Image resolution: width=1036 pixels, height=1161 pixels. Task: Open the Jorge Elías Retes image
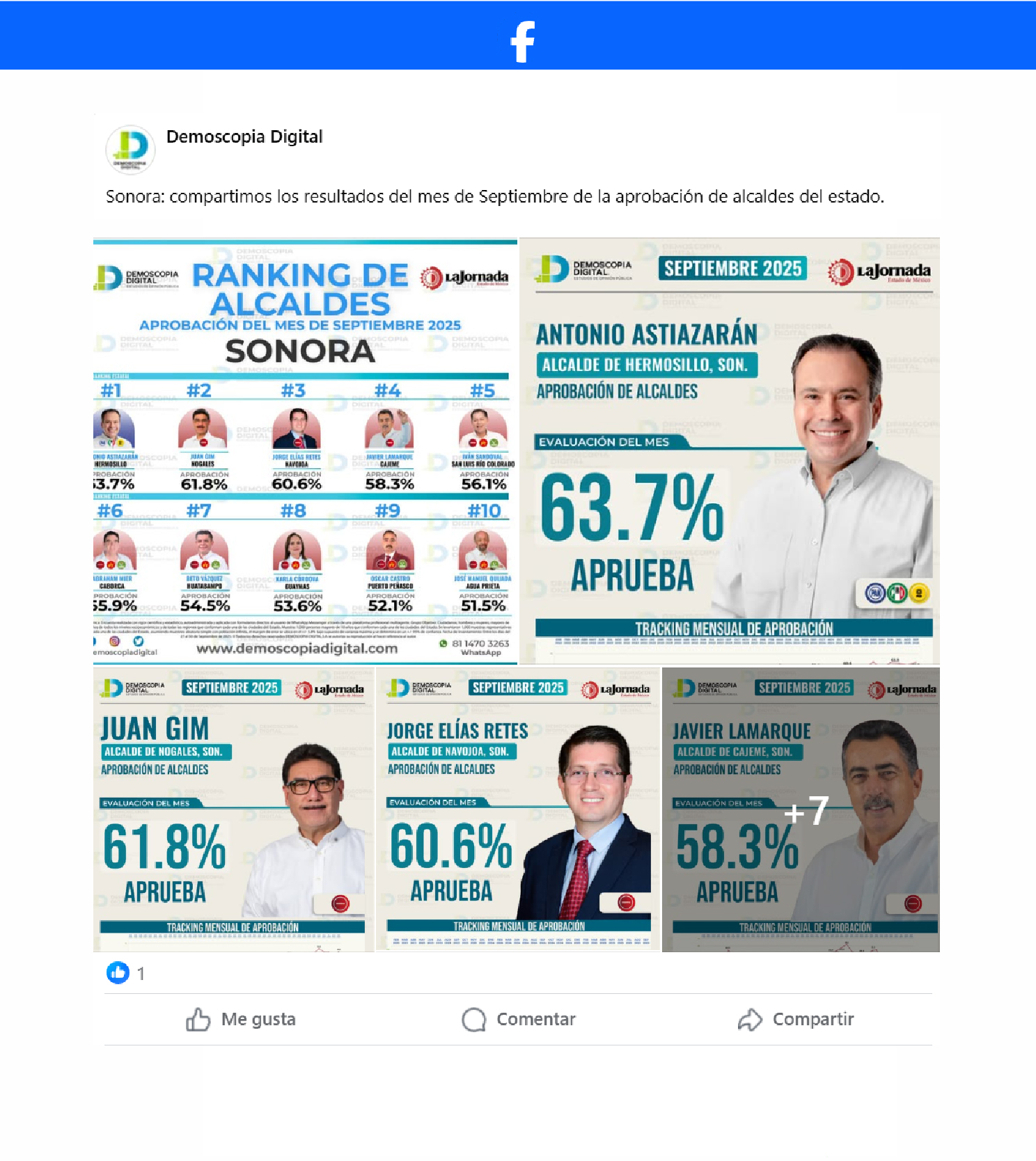[518, 809]
